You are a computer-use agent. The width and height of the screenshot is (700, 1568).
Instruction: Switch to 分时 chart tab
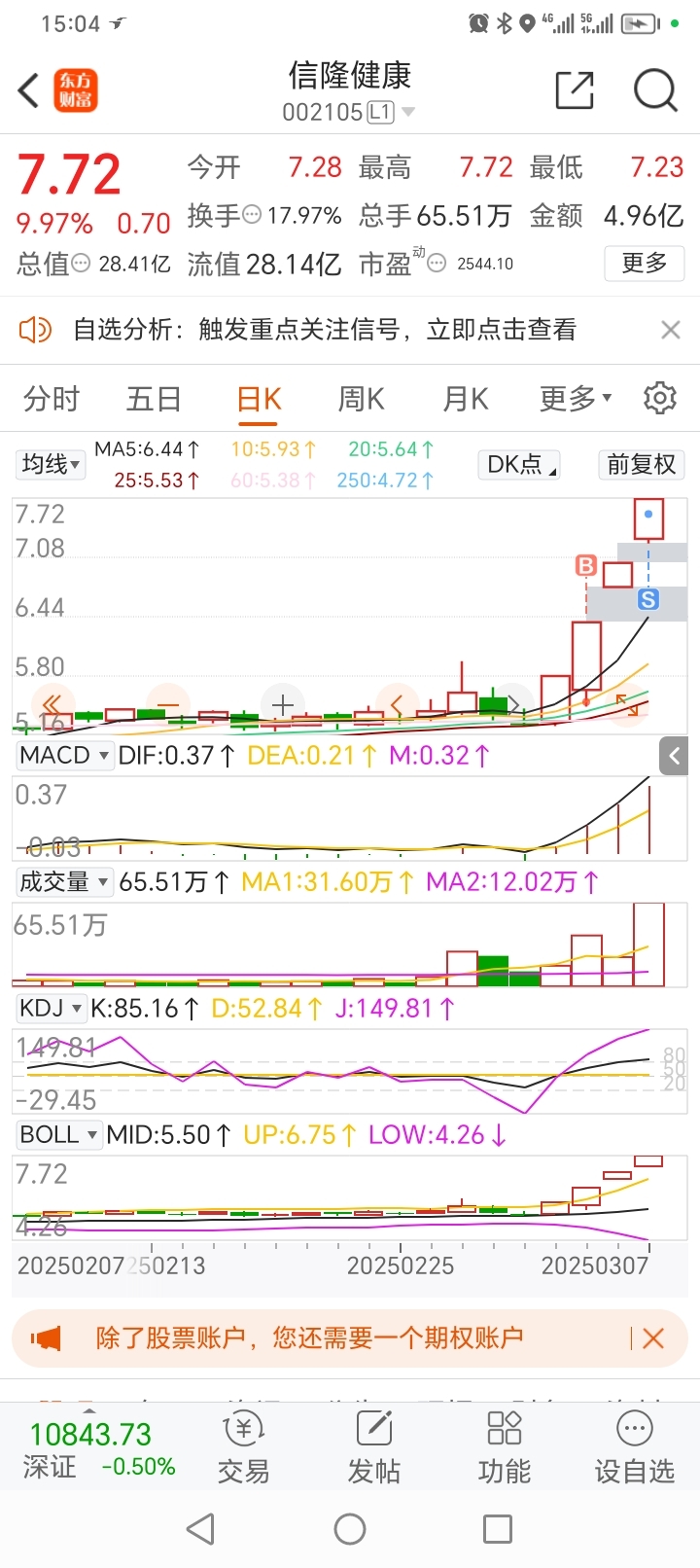tap(51, 399)
